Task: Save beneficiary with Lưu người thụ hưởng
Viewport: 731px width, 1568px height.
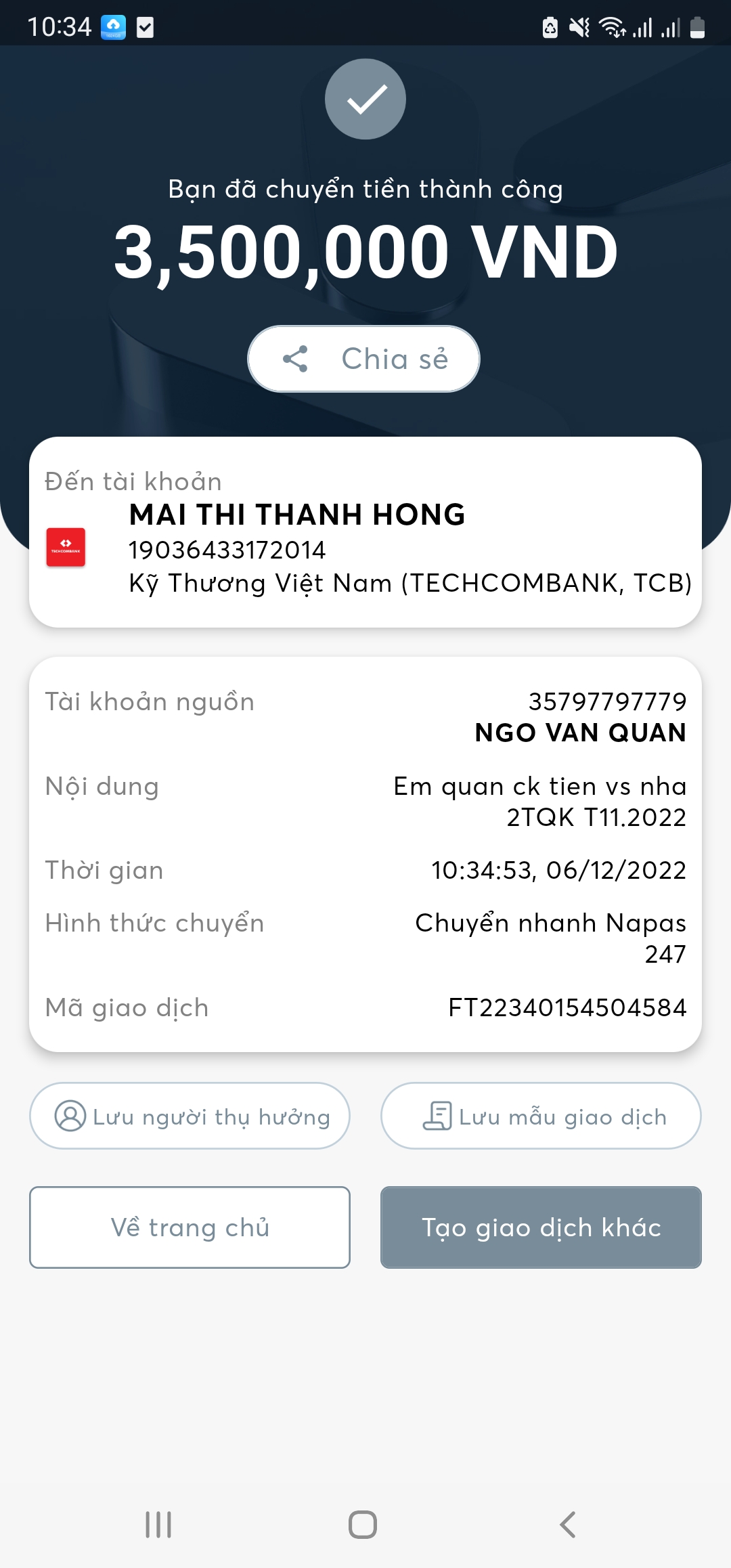Action: coord(190,1116)
